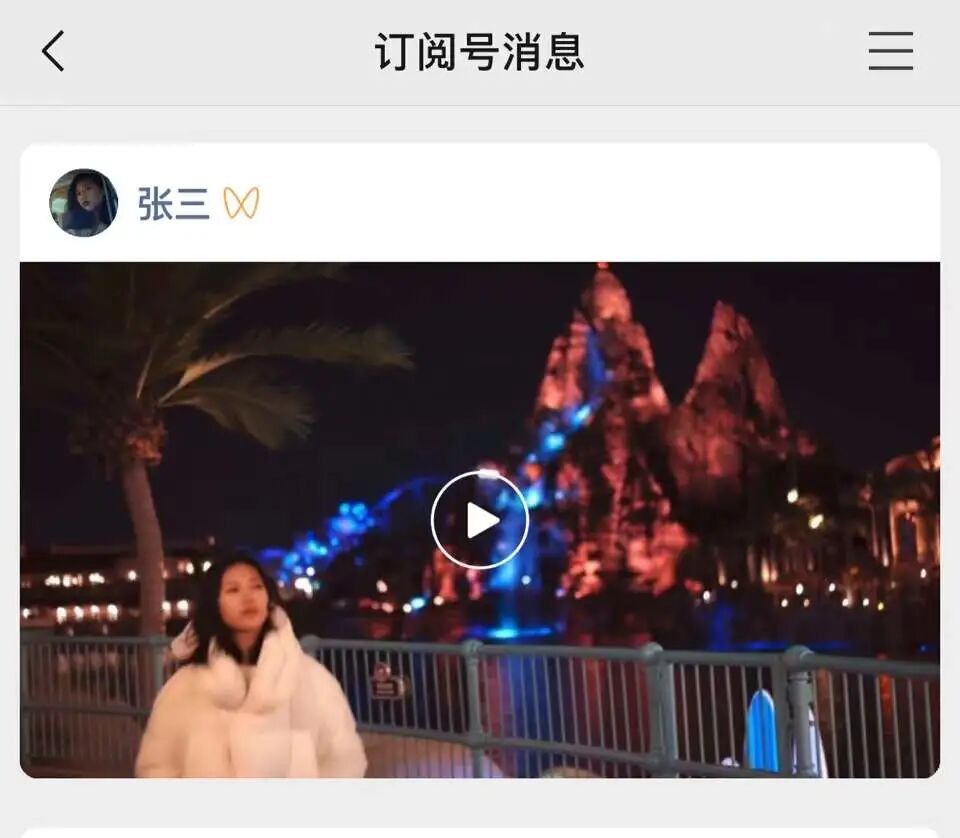960x838 pixels.
Task: Go back from 订阅号消息
Action: click(53, 51)
